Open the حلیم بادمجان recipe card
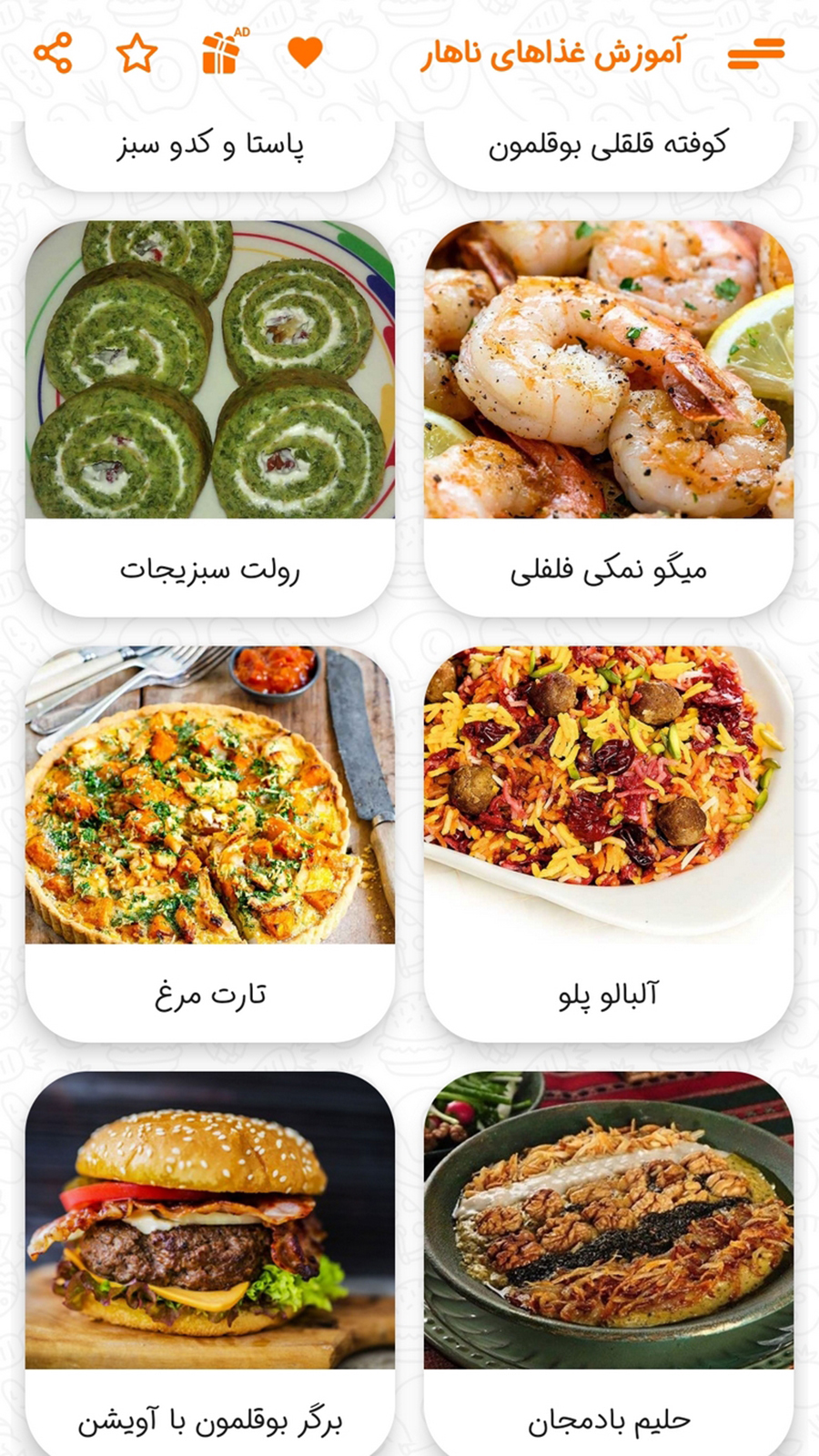 click(608, 1265)
